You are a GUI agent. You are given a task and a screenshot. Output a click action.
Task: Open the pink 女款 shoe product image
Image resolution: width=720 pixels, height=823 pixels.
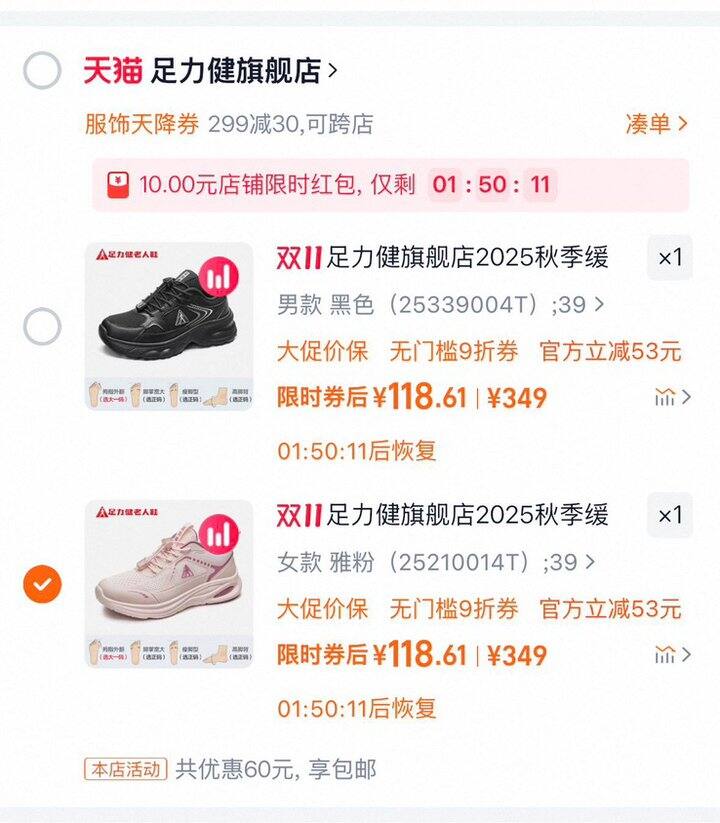coord(169,584)
